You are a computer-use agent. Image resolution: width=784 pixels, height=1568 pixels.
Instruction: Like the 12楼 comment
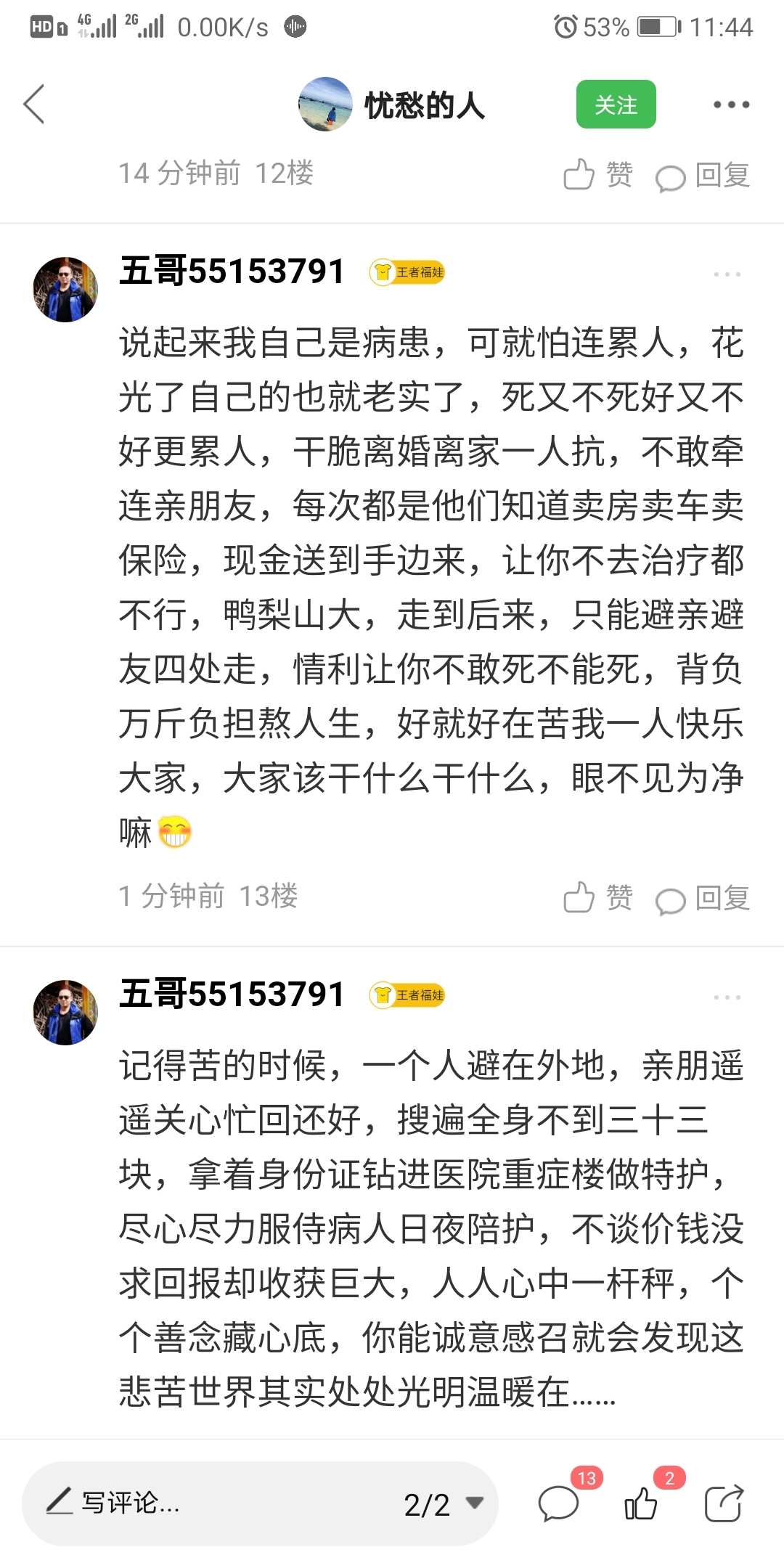pos(598,175)
